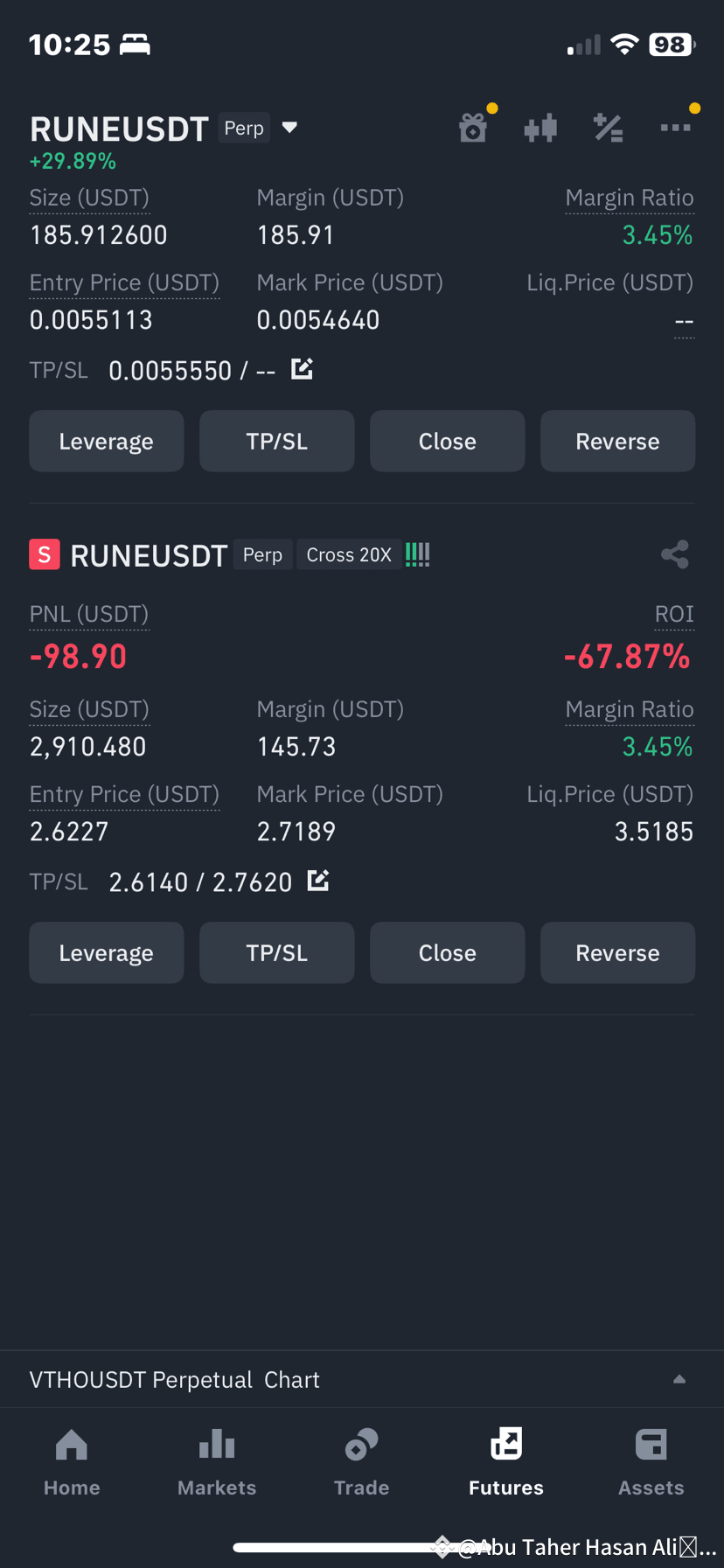Image resolution: width=724 pixels, height=1568 pixels.
Task: Adjust Leverage for the short position
Action: pyautogui.click(x=106, y=952)
